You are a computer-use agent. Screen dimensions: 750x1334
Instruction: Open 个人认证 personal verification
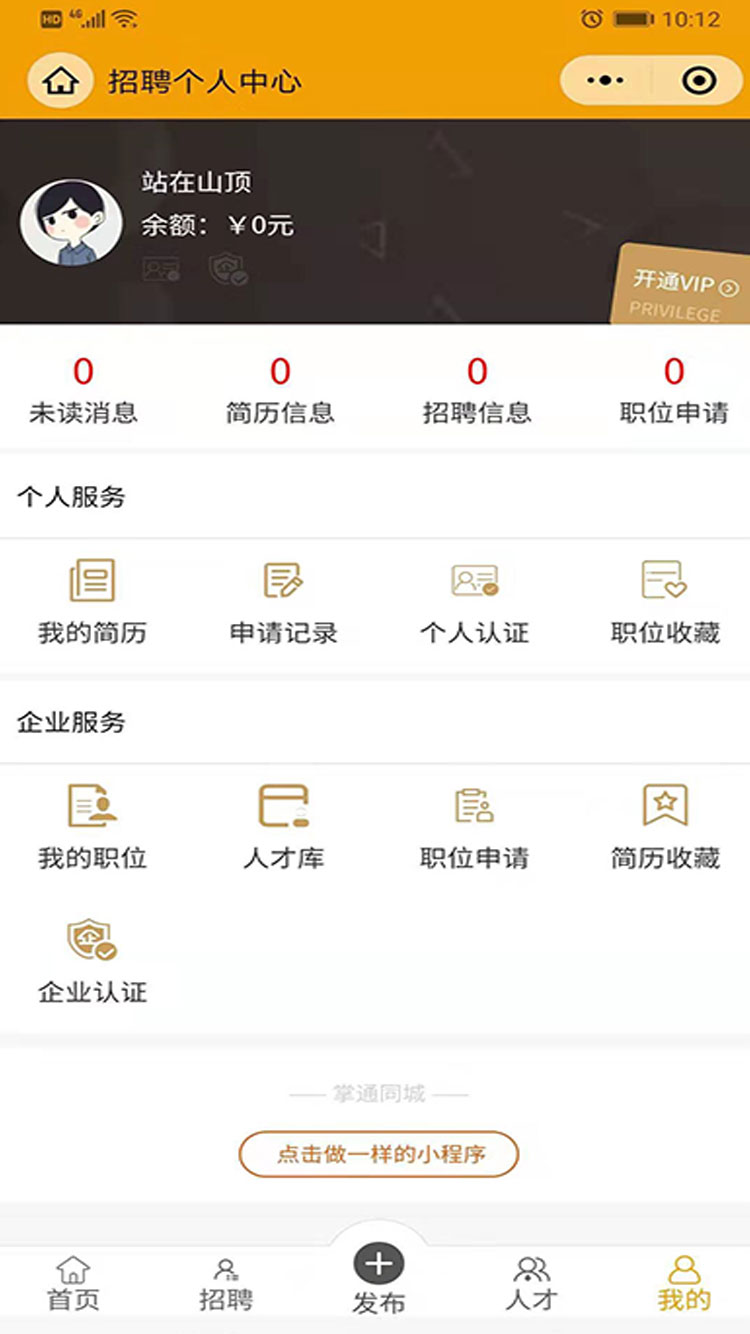474,602
